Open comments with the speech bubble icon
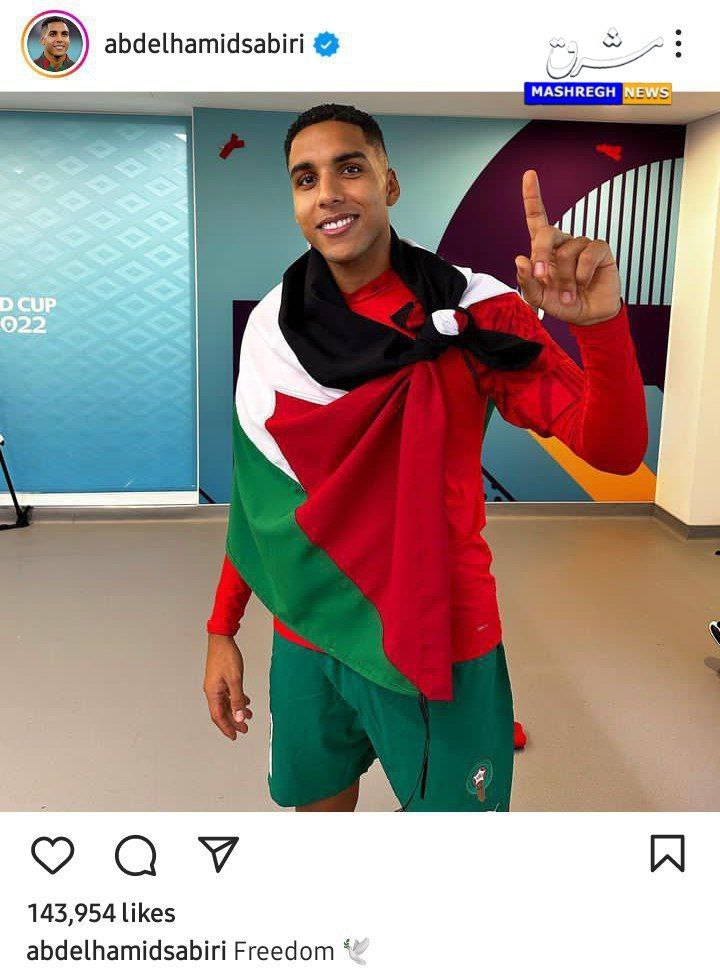 (135, 855)
